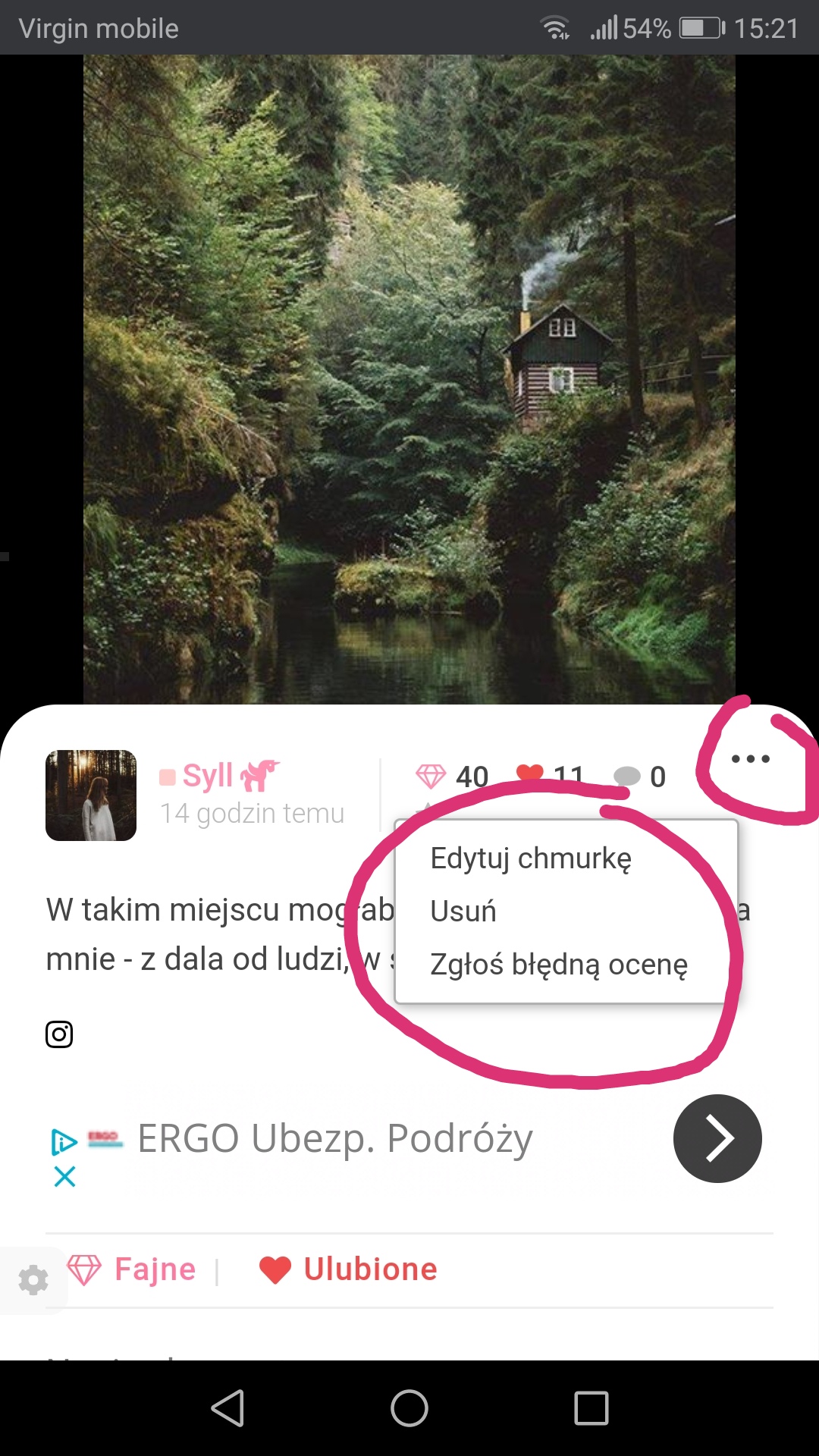819x1456 pixels.
Task: Open the settings gear icon
Action: (33, 1280)
